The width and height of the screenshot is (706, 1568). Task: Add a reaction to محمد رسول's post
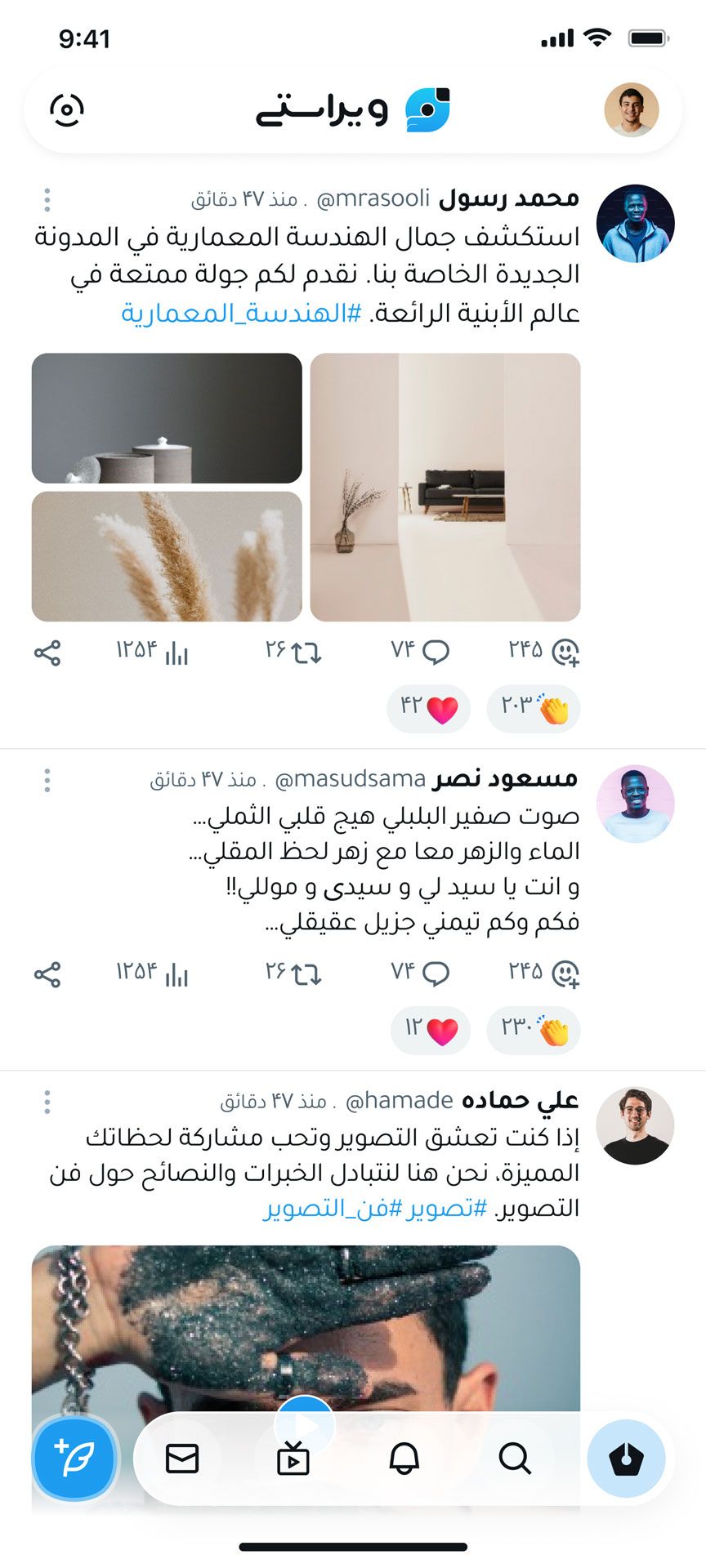coord(565,653)
